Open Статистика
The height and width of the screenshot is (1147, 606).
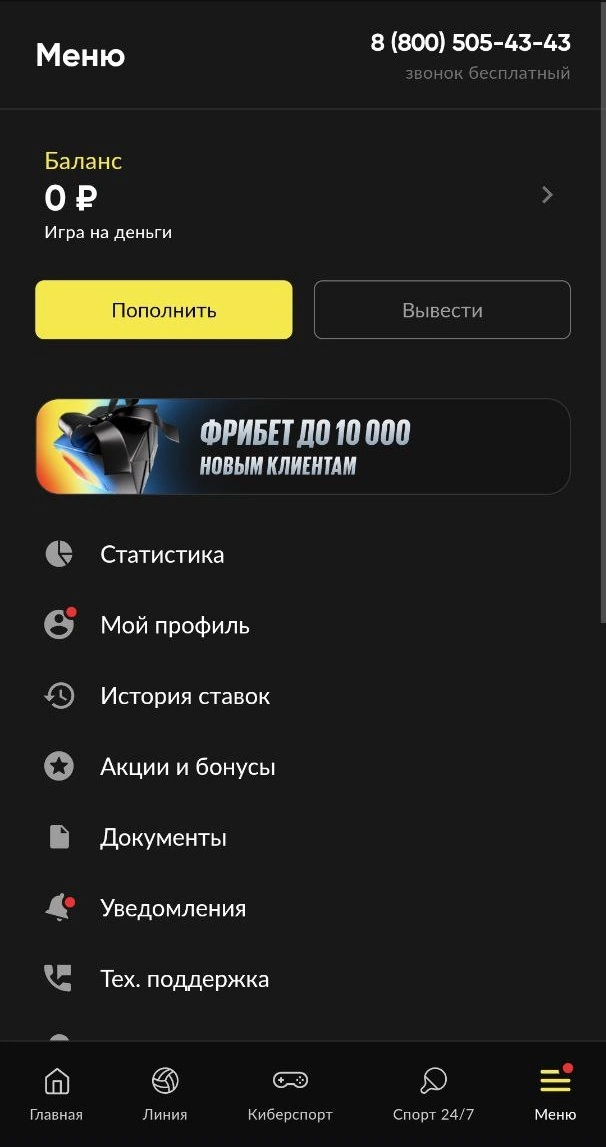coord(162,555)
